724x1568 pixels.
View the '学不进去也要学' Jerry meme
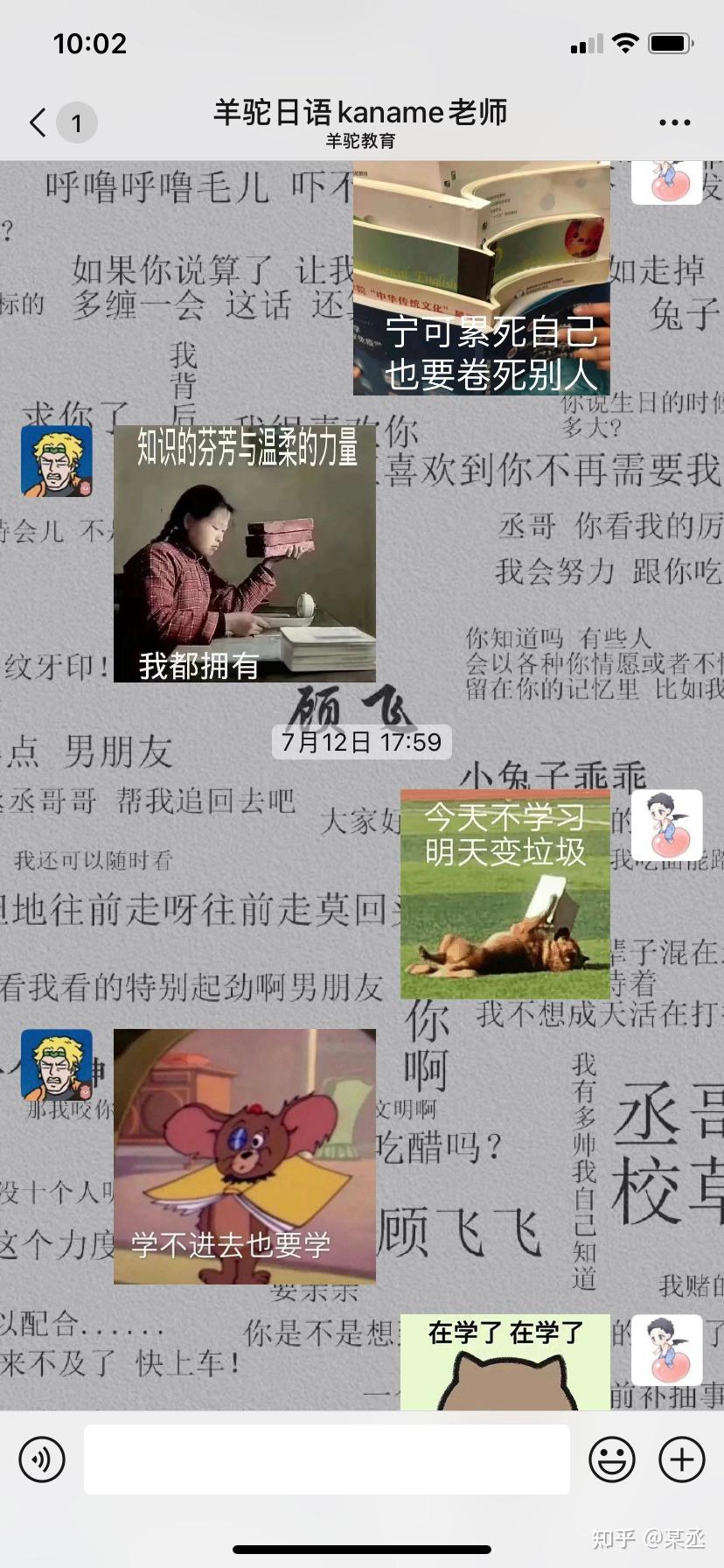(x=245, y=1157)
